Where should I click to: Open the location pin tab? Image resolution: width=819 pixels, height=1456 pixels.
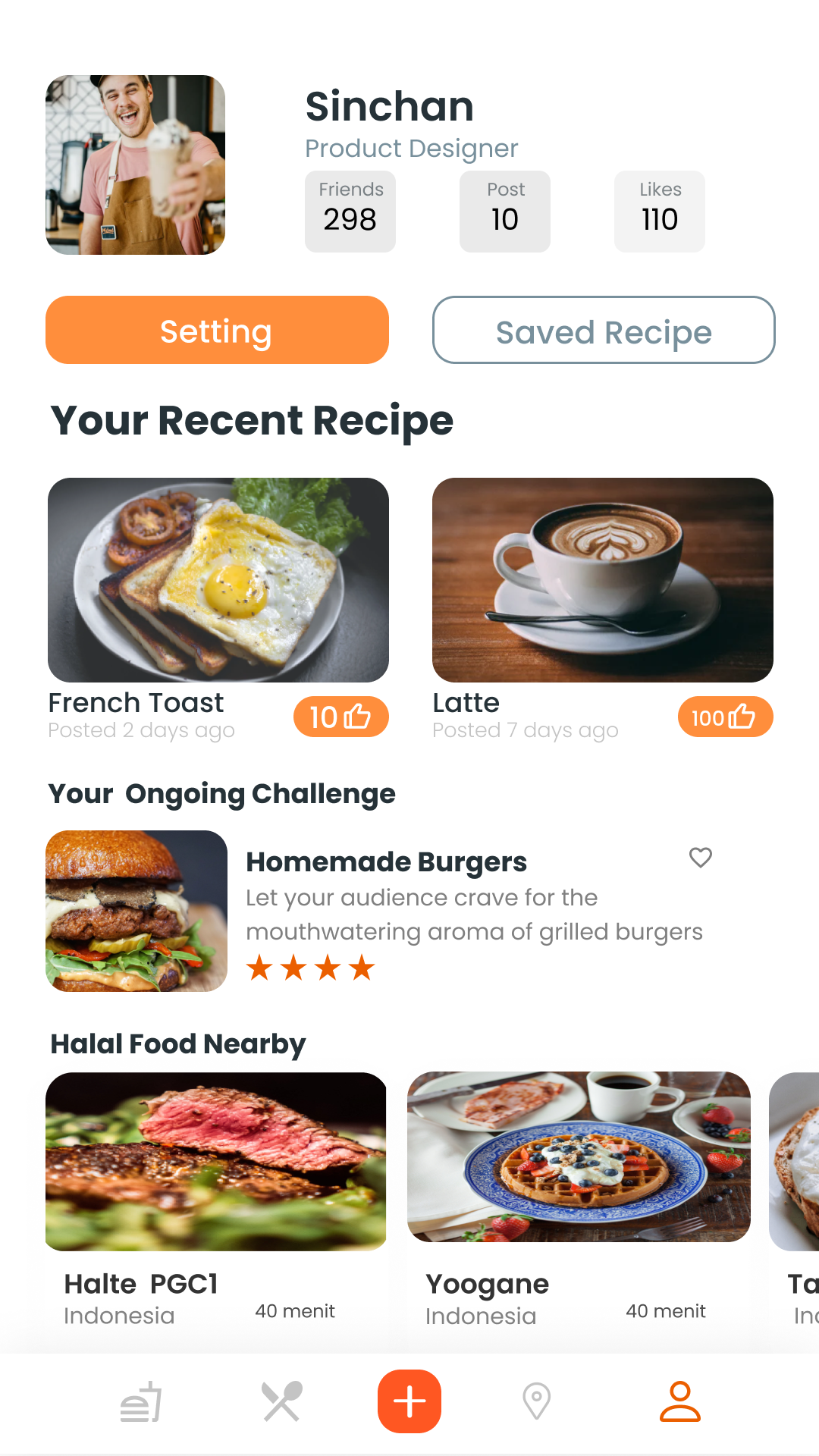[x=537, y=1401]
